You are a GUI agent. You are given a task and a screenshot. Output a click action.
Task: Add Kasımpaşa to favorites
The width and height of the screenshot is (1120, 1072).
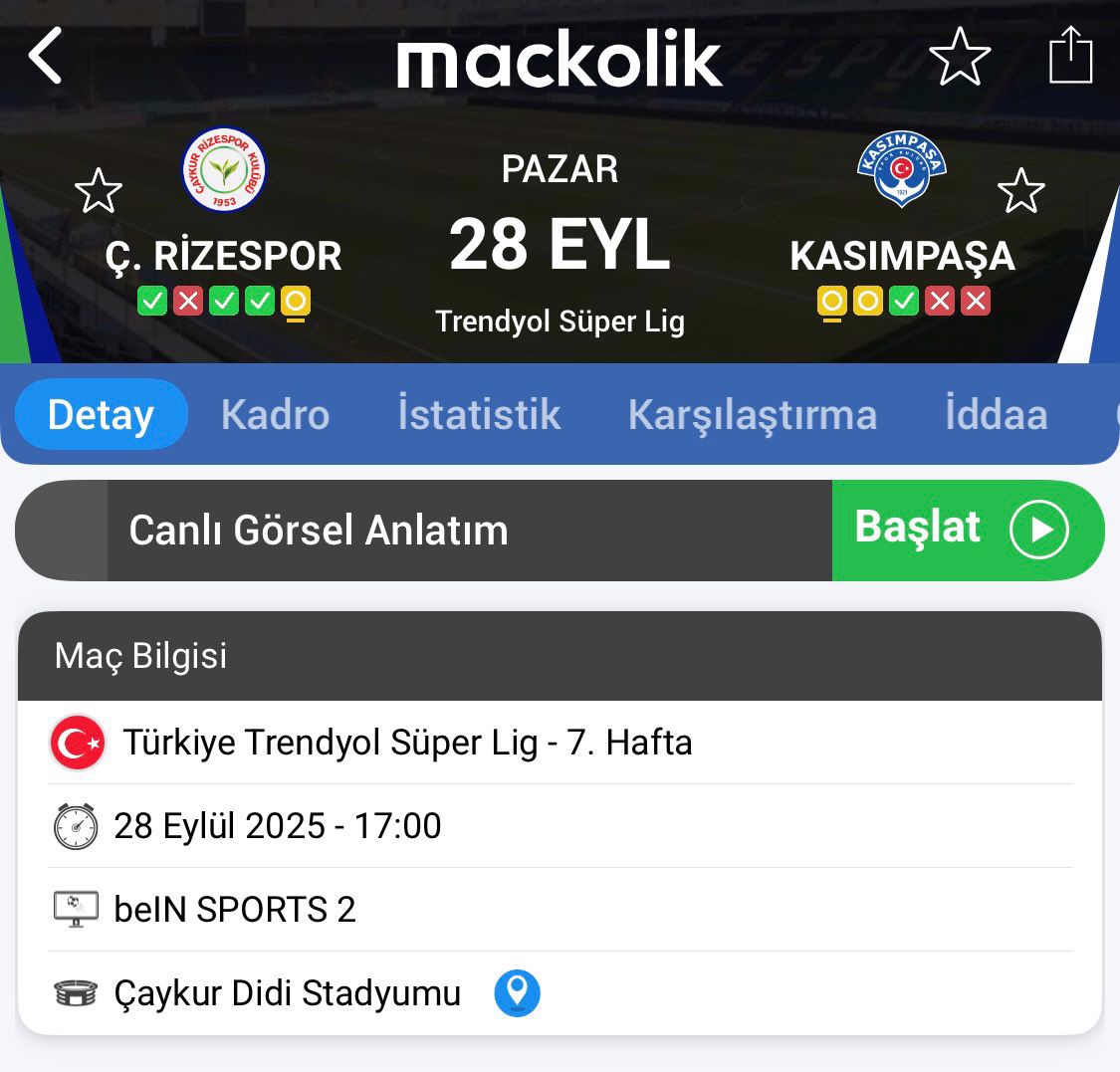[1021, 191]
